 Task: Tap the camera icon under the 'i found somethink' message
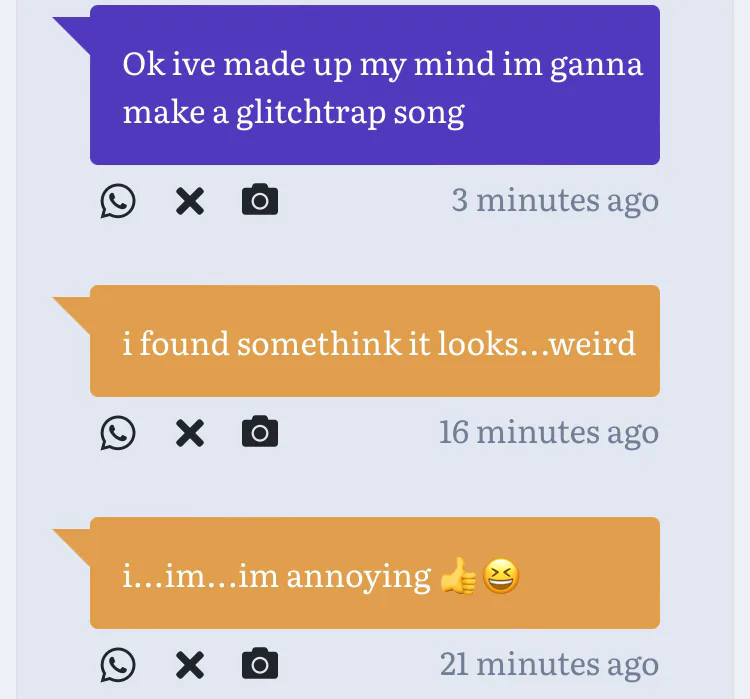pyautogui.click(x=260, y=432)
